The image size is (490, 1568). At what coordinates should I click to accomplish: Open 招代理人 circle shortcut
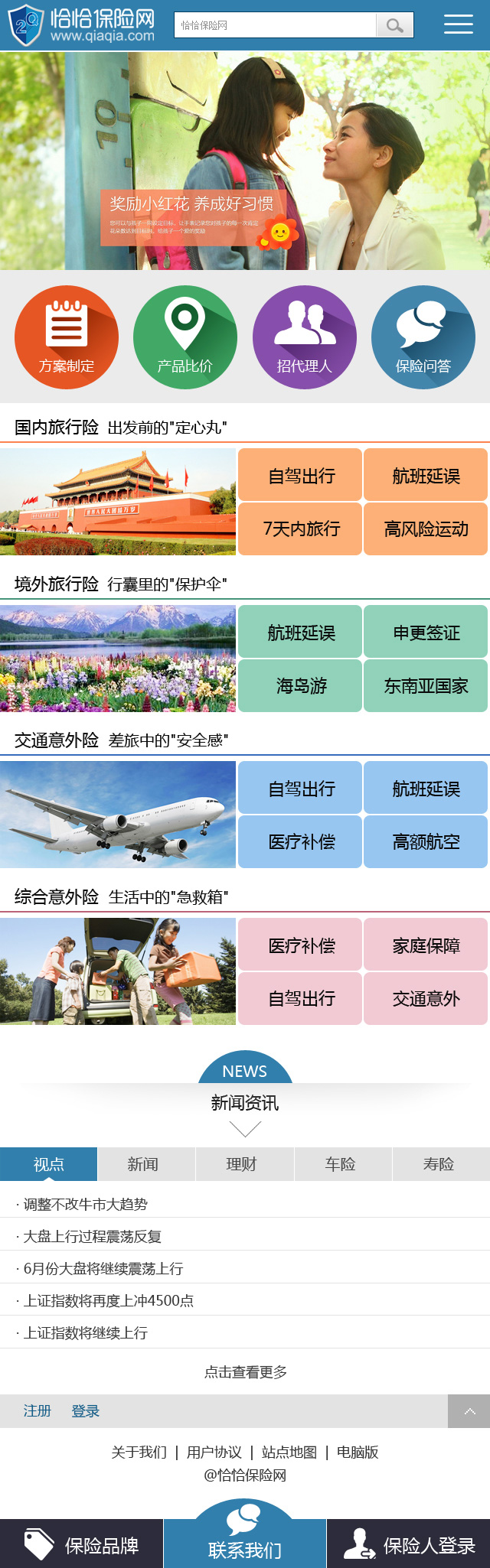click(304, 337)
